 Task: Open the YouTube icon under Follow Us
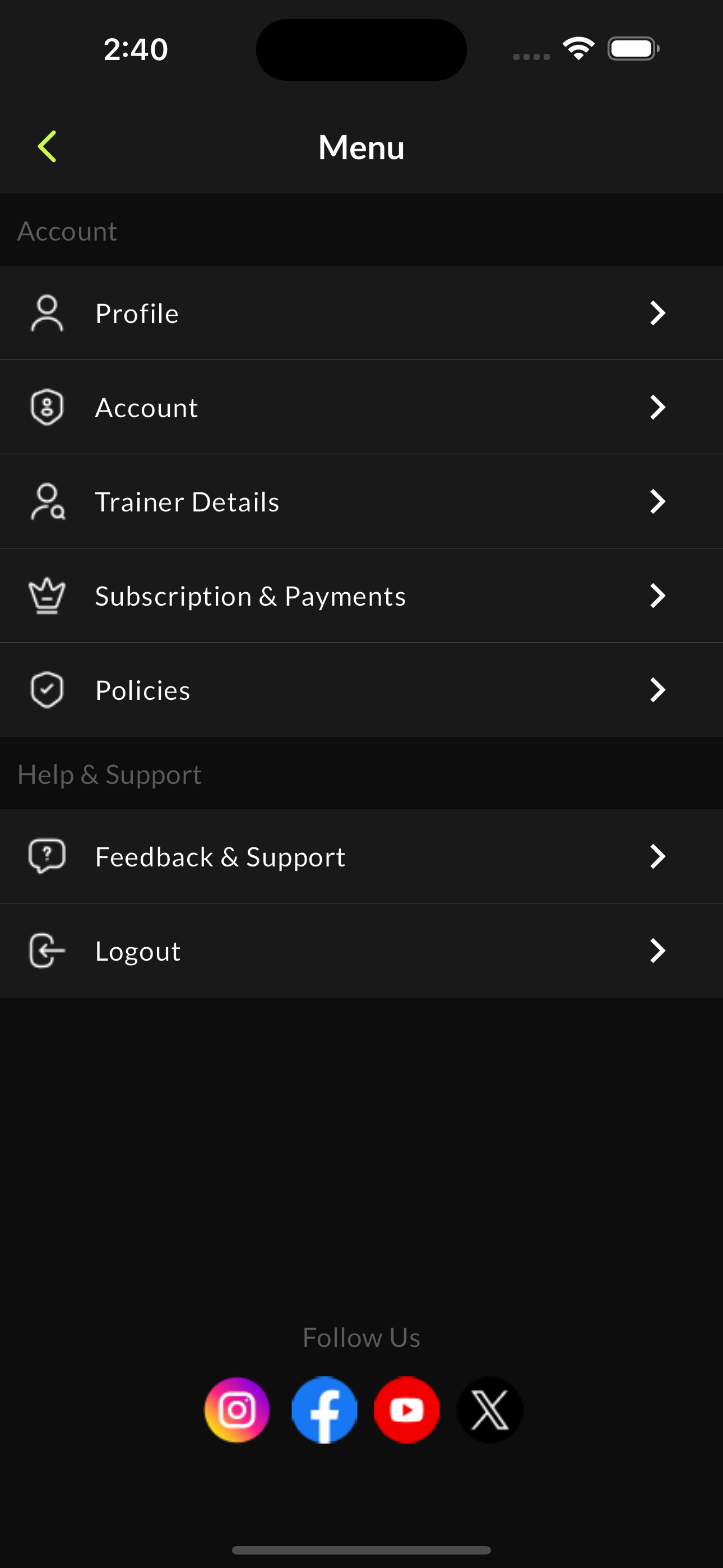[406, 1410]
